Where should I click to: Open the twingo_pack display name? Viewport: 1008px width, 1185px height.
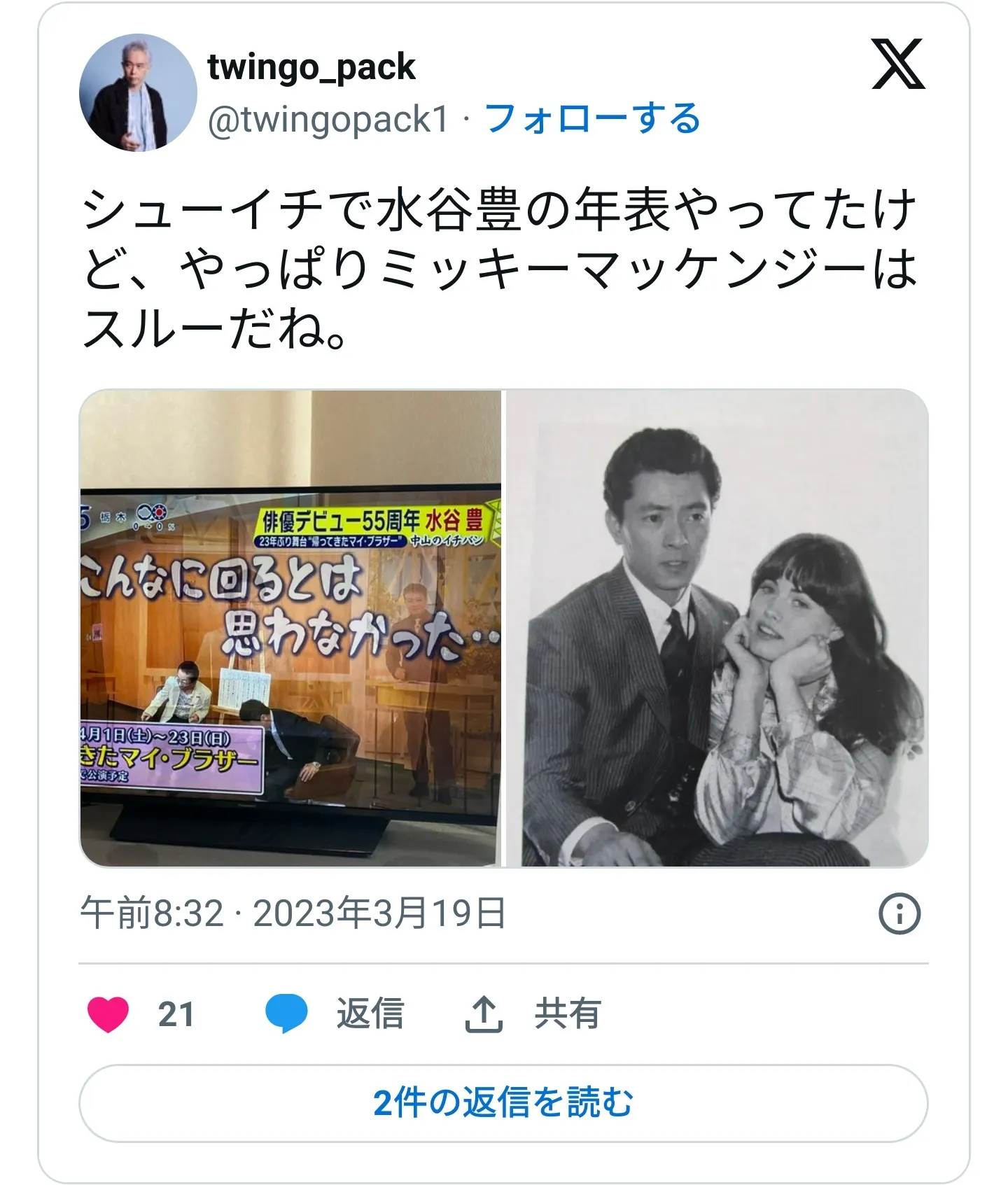tap(311, 67)
